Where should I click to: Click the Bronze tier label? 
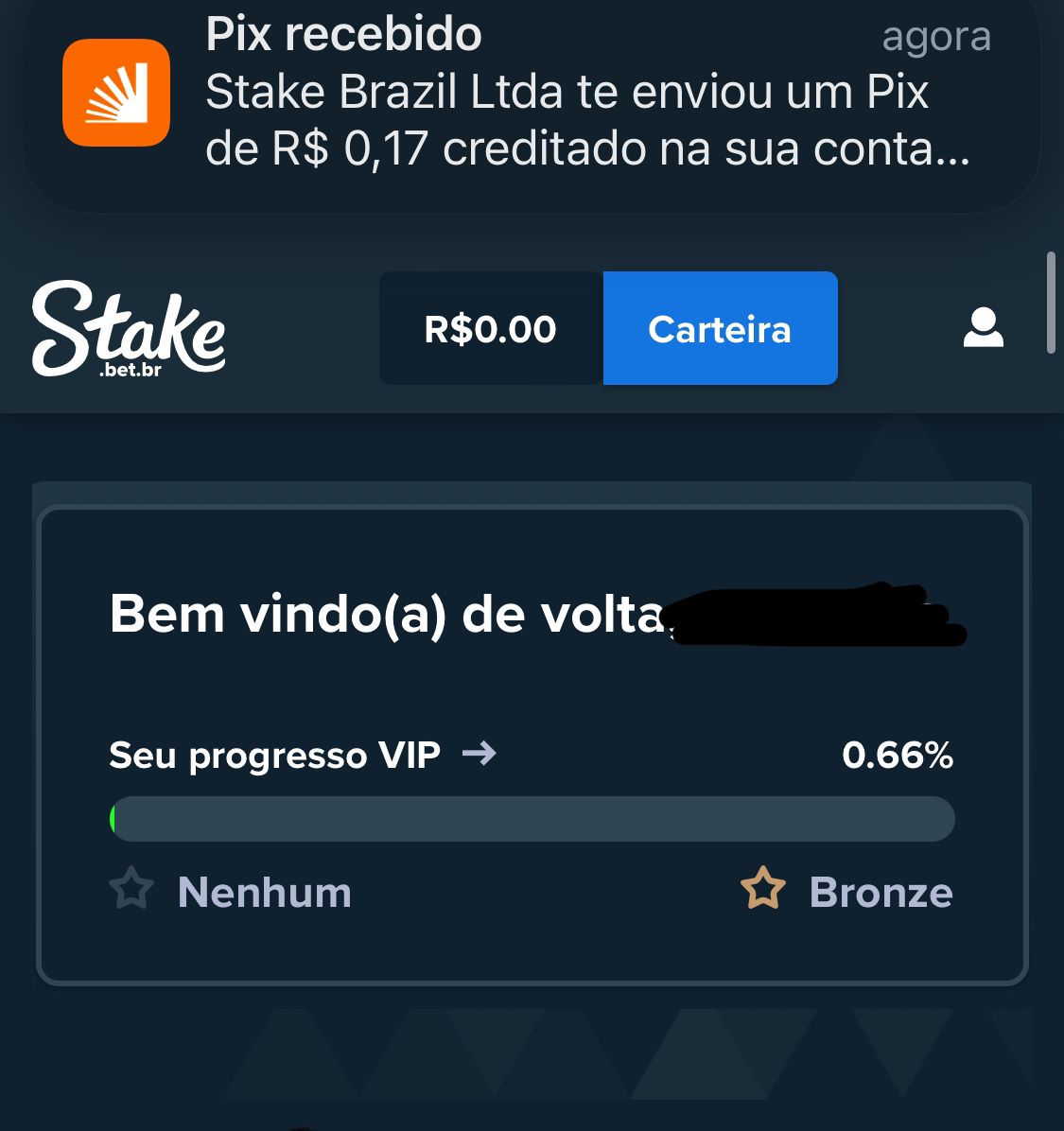881,891
